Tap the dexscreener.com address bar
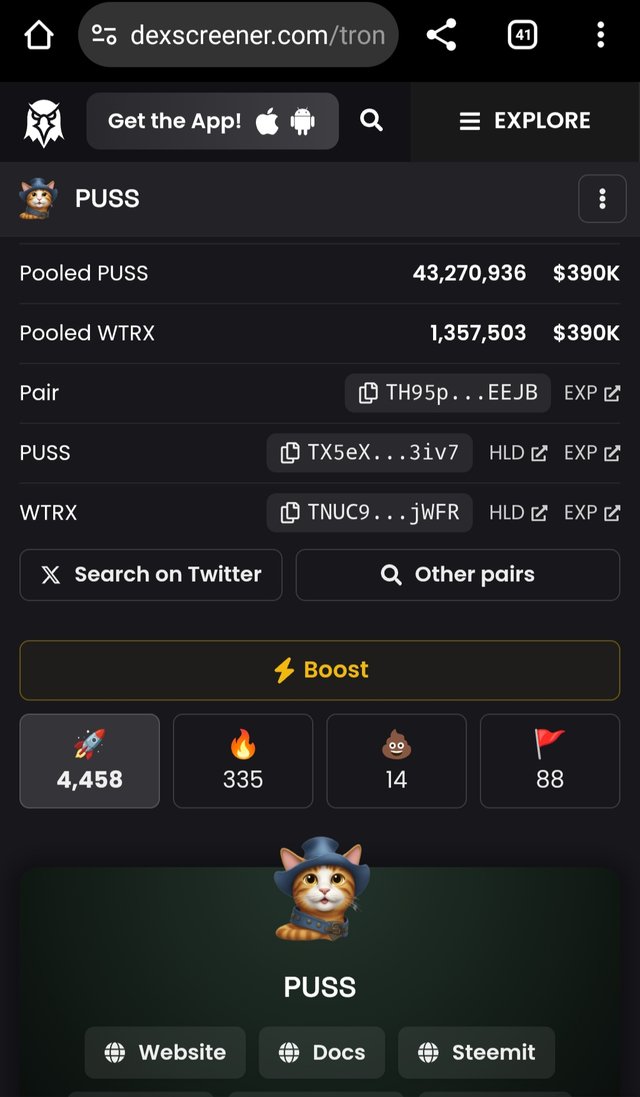Screen dimensions: 640x1097 coord(238,36)
